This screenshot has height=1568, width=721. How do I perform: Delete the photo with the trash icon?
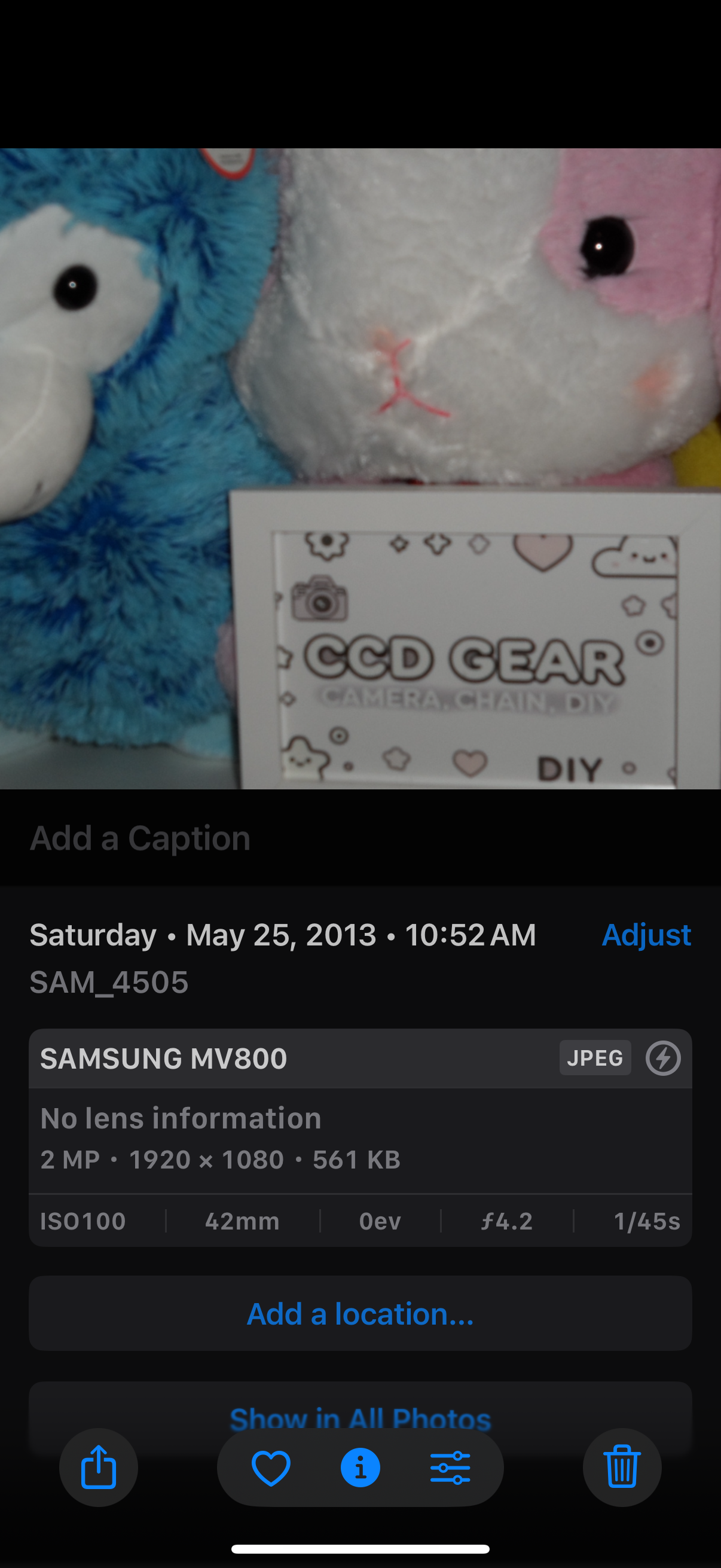pos(622,1467)
